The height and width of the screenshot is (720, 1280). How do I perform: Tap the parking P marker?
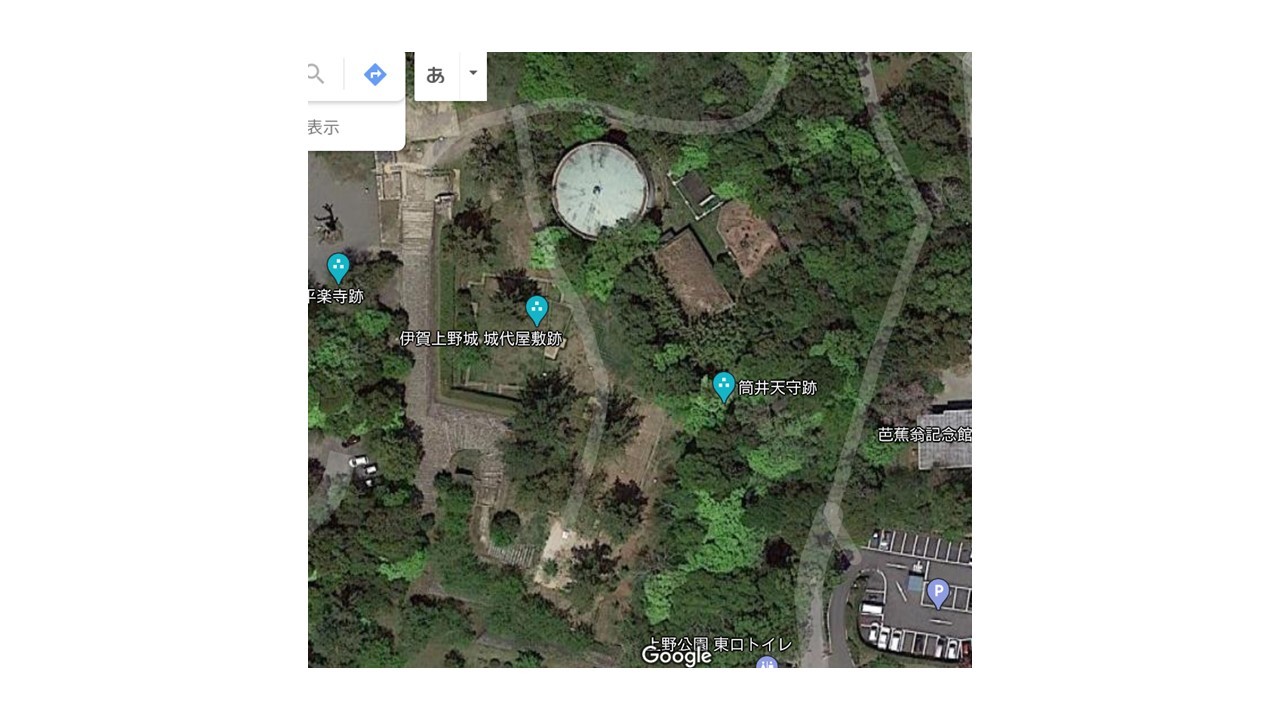point(937,592)
